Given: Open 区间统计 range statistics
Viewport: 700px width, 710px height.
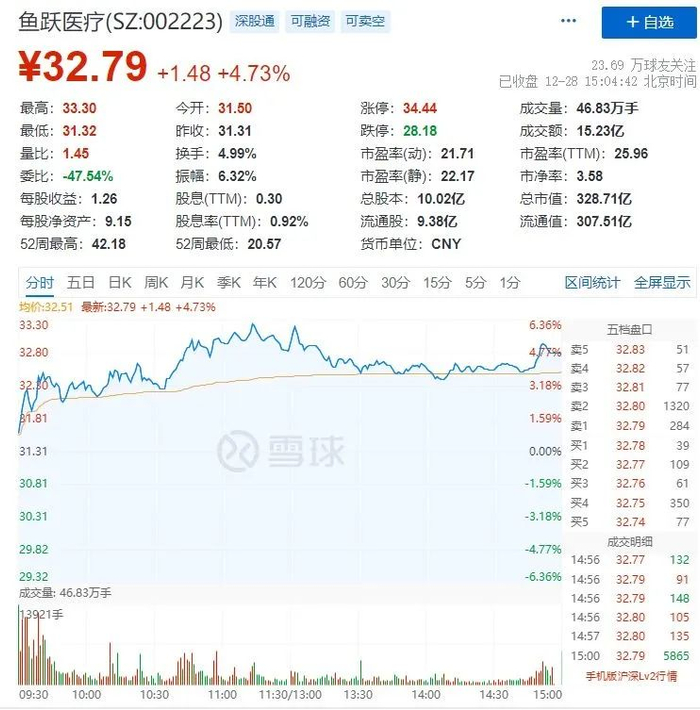Looking at the screenshot, I should pos(592,283).
